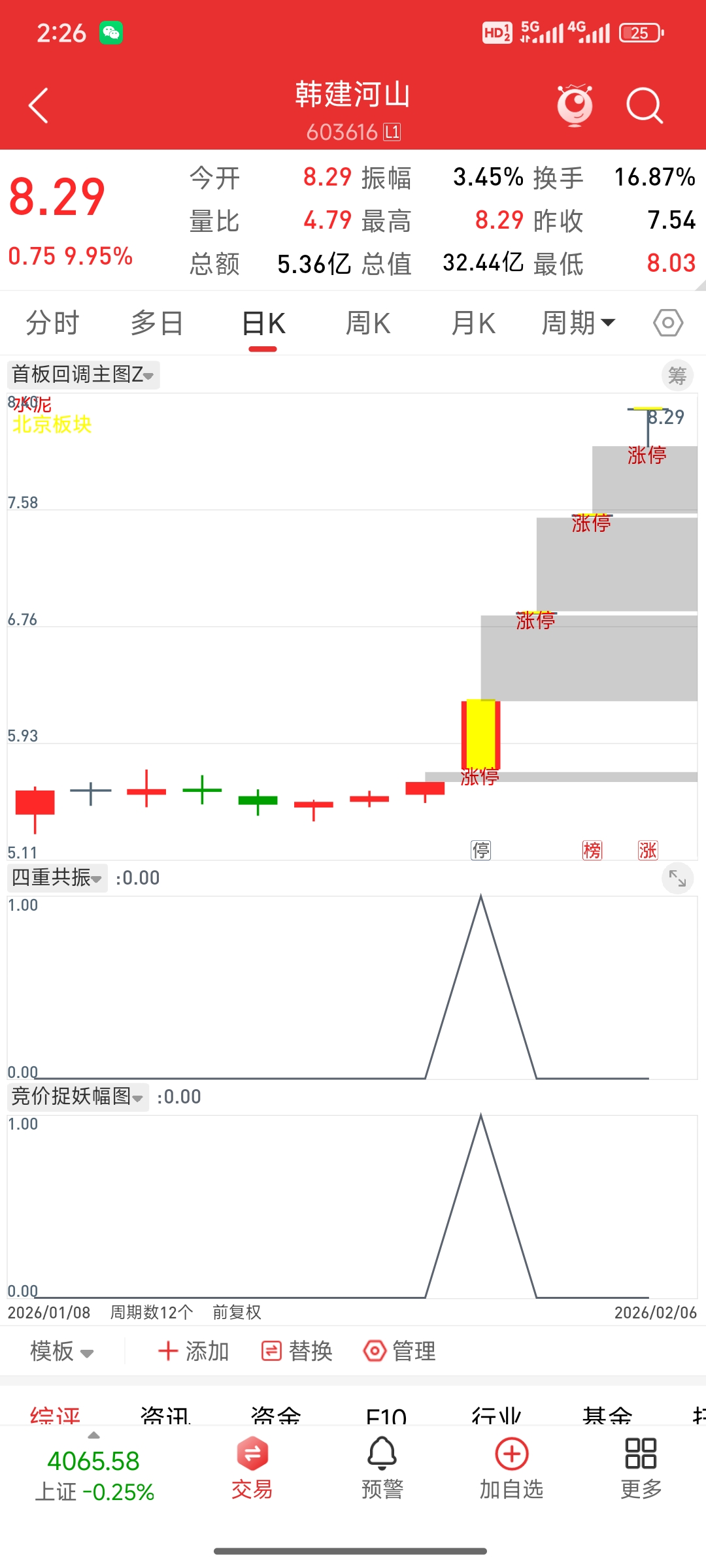Expand the 四重共振 indicator dropdown
This screenshot has width=706, height=1568.
[x=57, y=877]
